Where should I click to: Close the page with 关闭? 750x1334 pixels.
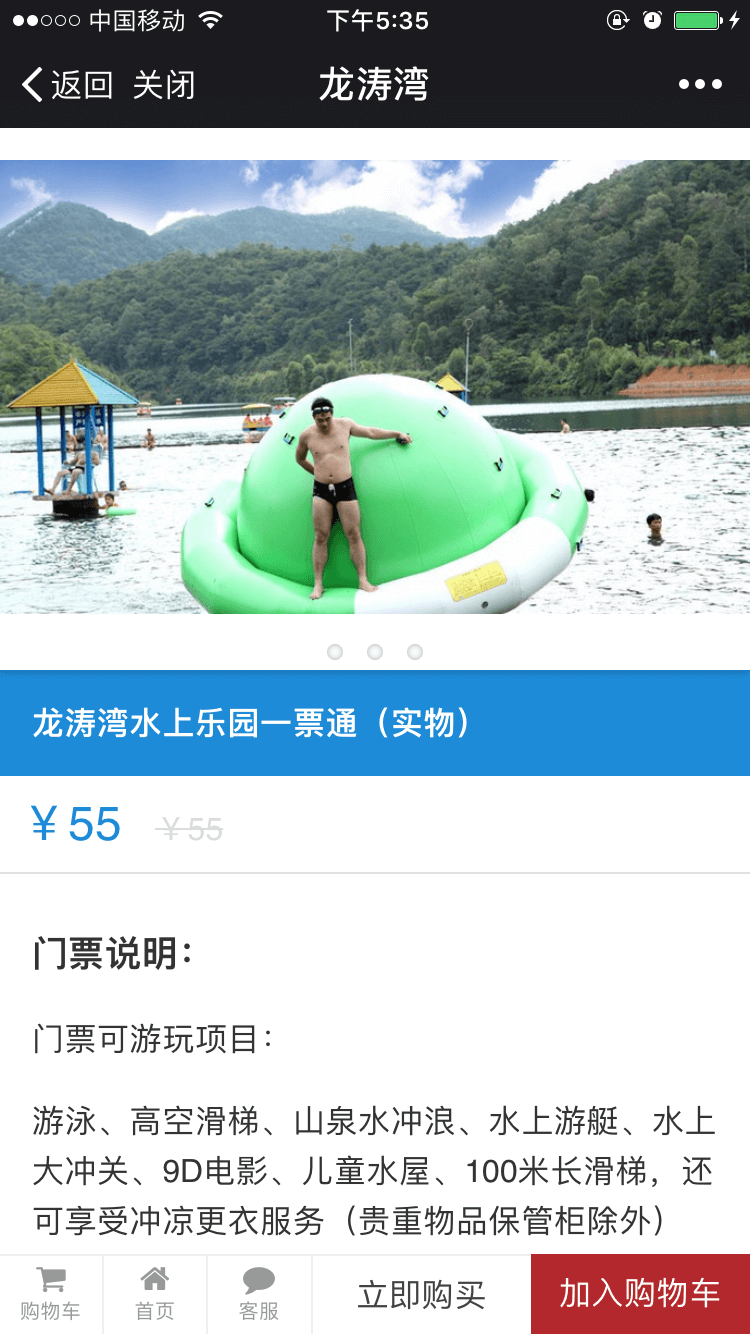pyautogui.click(x=164, y=85)
